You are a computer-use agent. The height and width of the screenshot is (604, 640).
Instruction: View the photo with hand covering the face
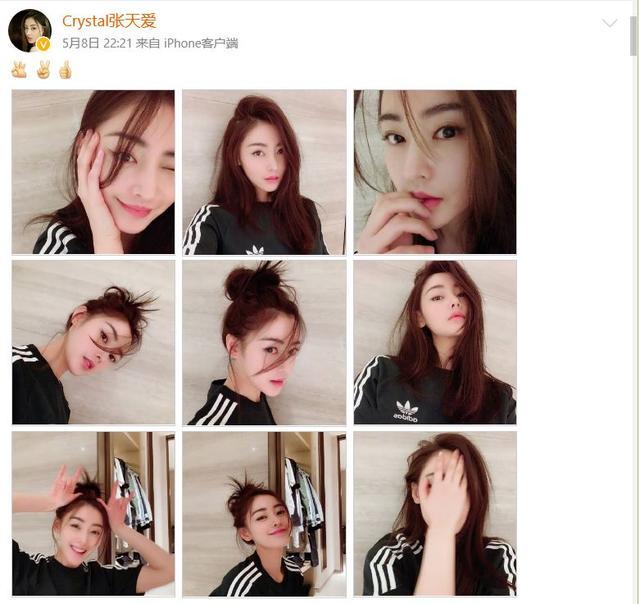435,513
